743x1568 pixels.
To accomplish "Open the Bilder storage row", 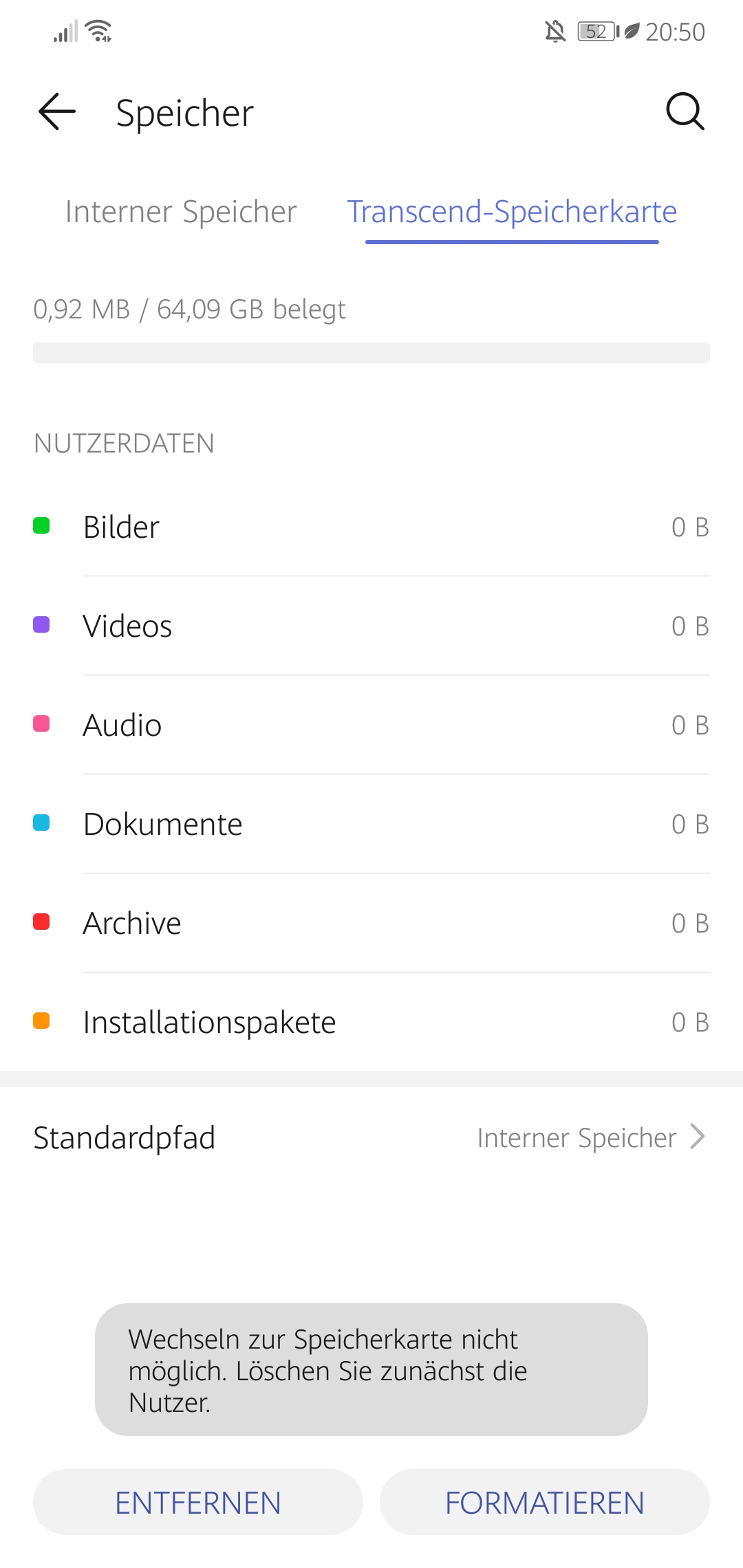I will (x=371, y=527).
